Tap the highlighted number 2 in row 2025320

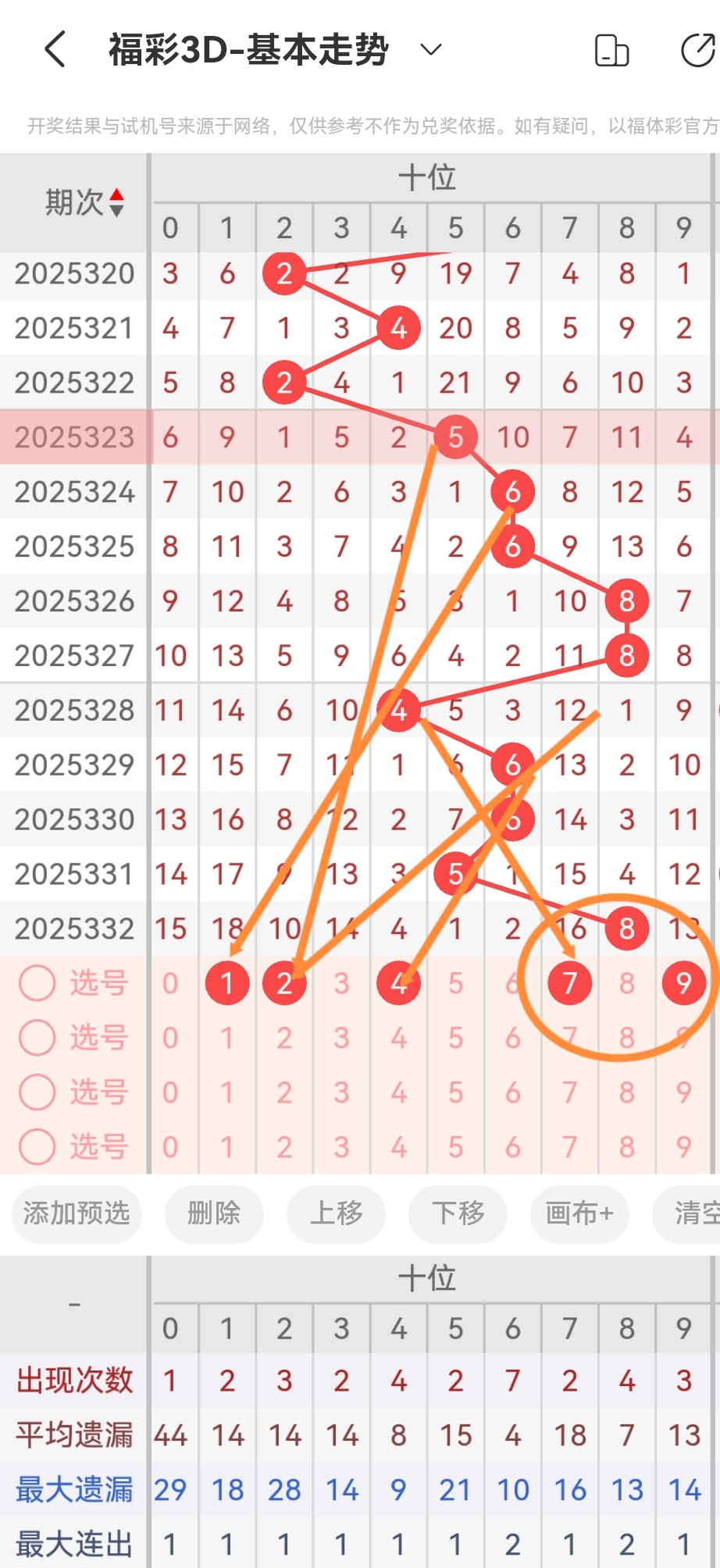pyautogui.click(x=283, y=273)
